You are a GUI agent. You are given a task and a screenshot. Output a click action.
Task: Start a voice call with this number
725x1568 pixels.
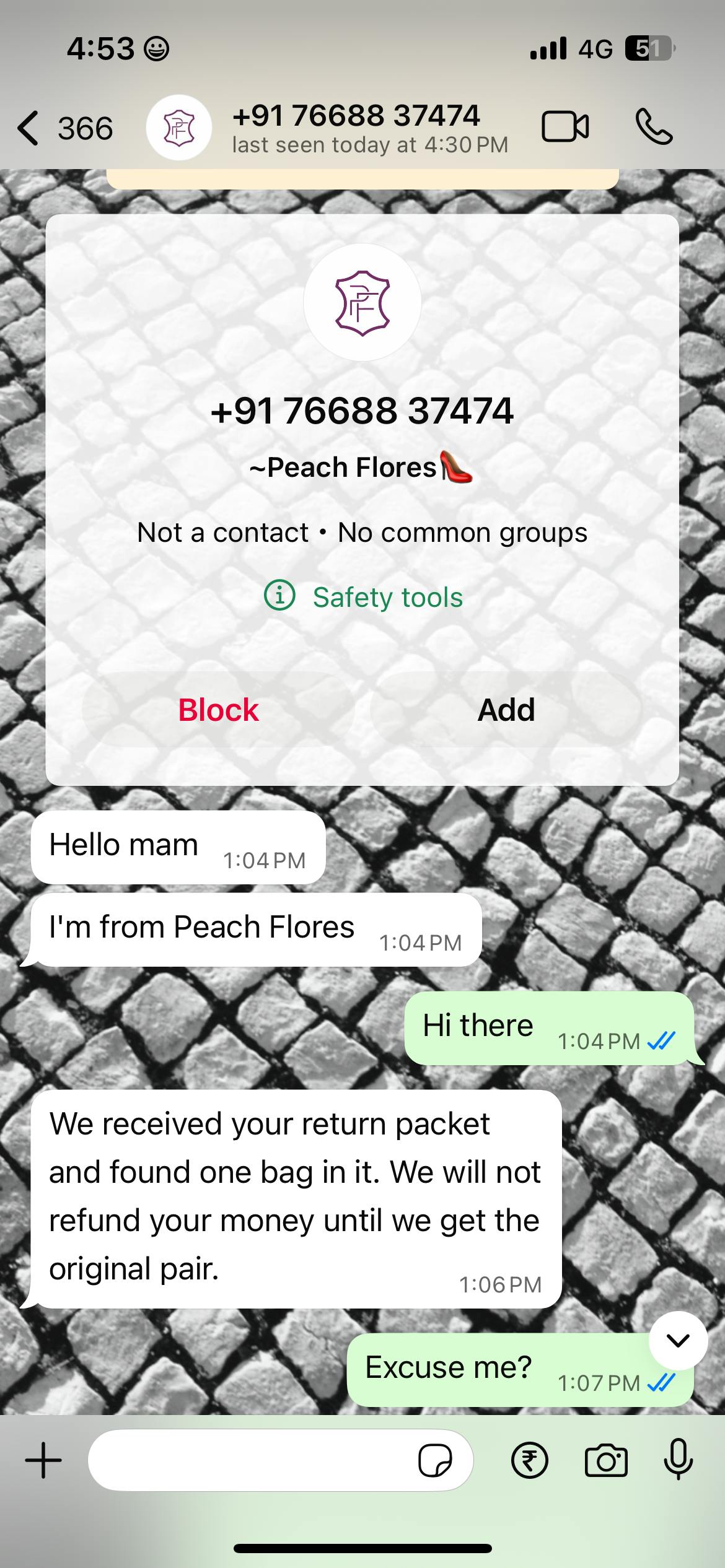point(654,128)
